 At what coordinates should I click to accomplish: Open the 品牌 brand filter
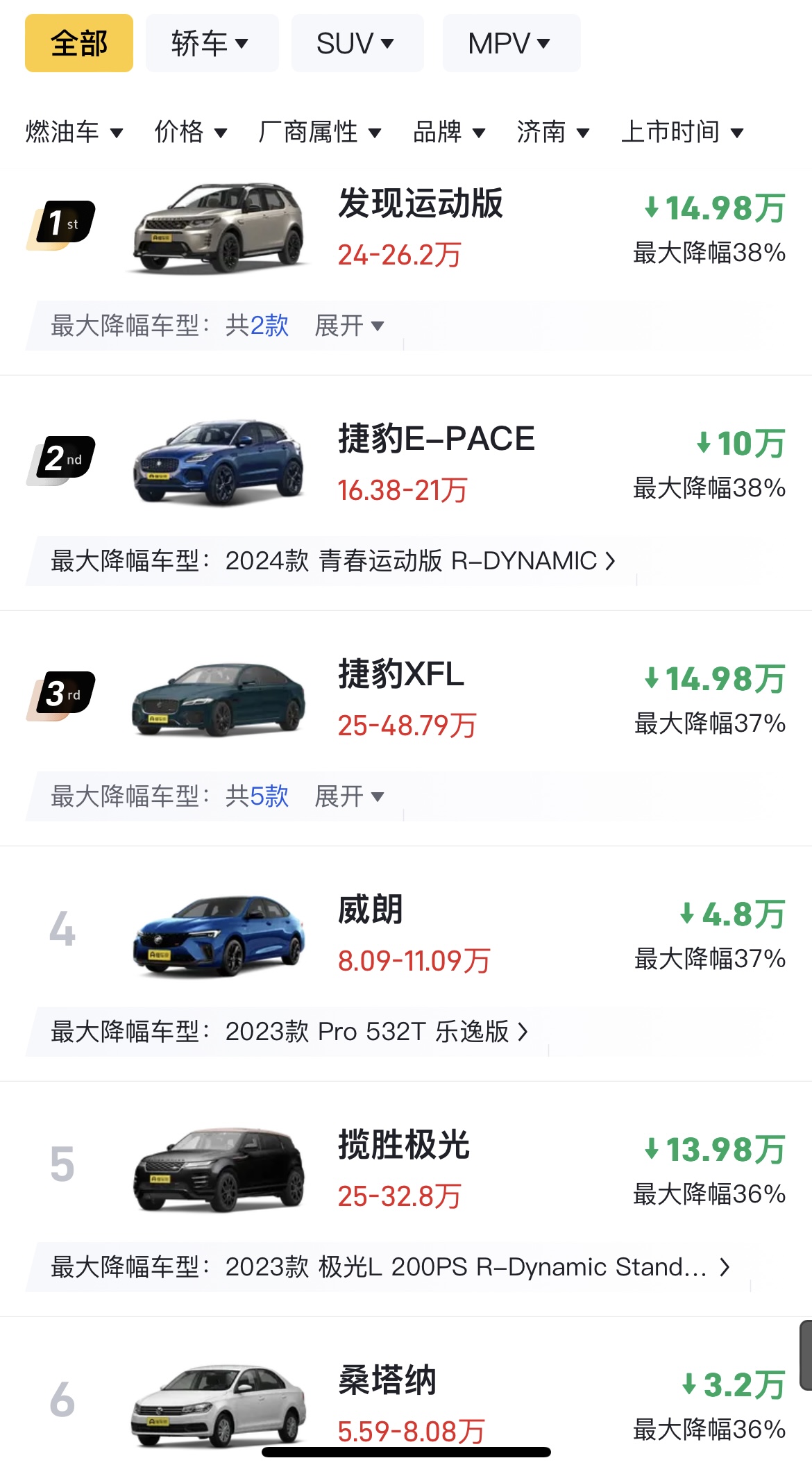point(448,131)
